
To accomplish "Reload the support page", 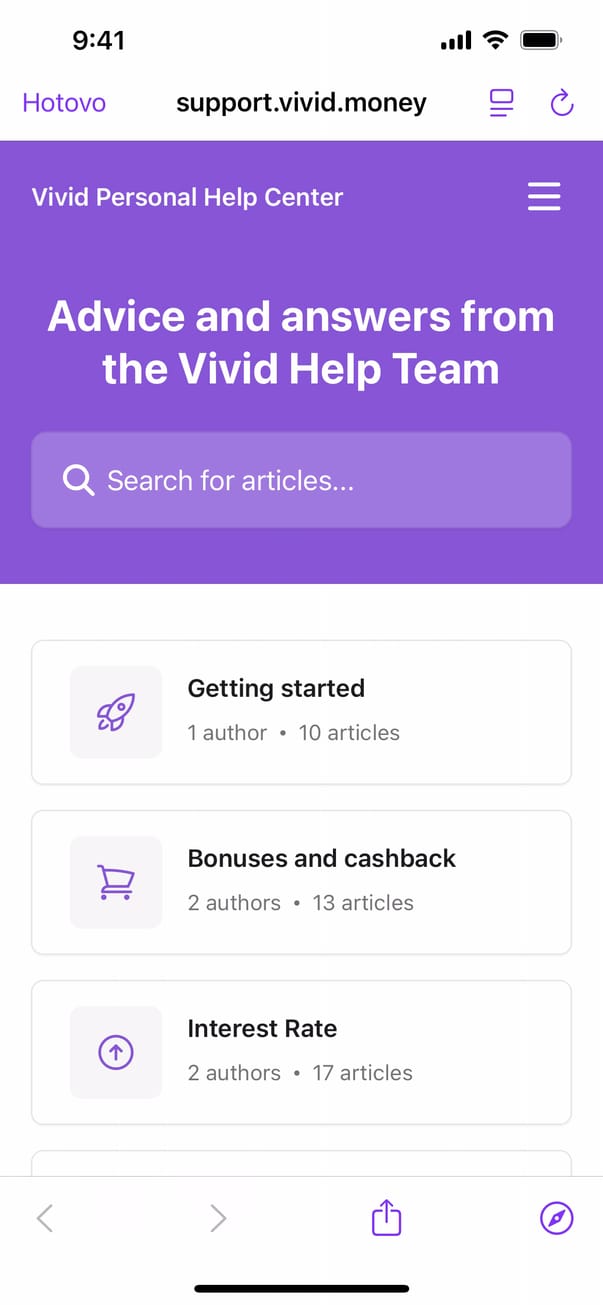I will [x=562, y=103].
